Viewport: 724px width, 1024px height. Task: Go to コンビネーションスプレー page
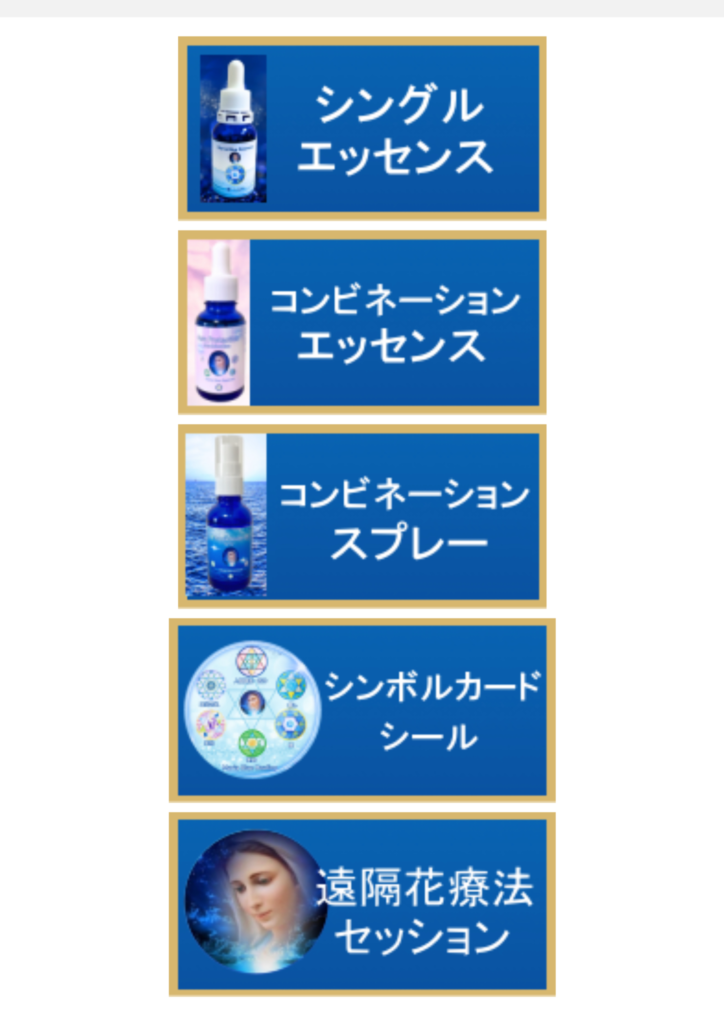(x=362, y=516)
